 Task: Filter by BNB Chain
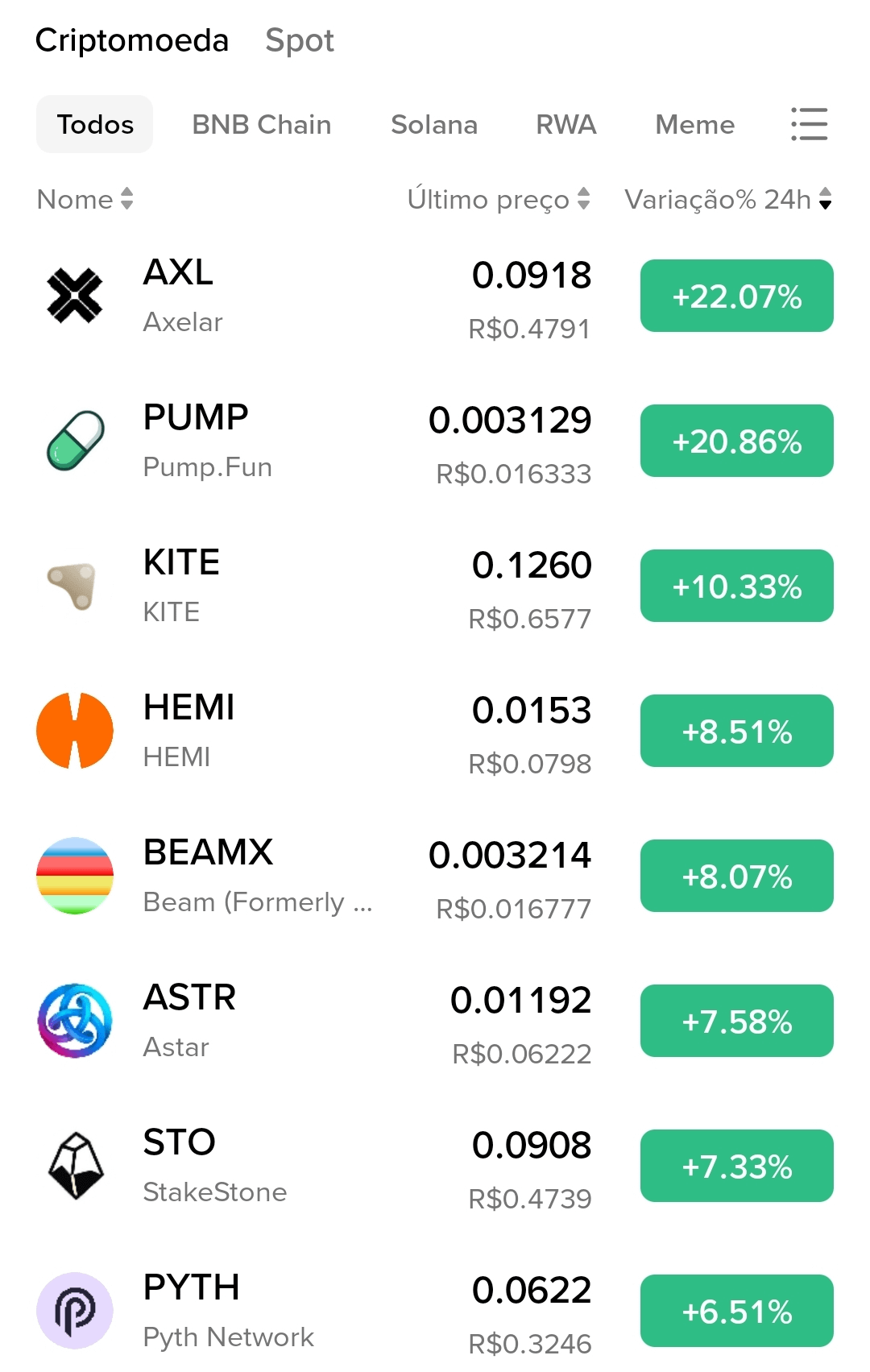point(261,124)
